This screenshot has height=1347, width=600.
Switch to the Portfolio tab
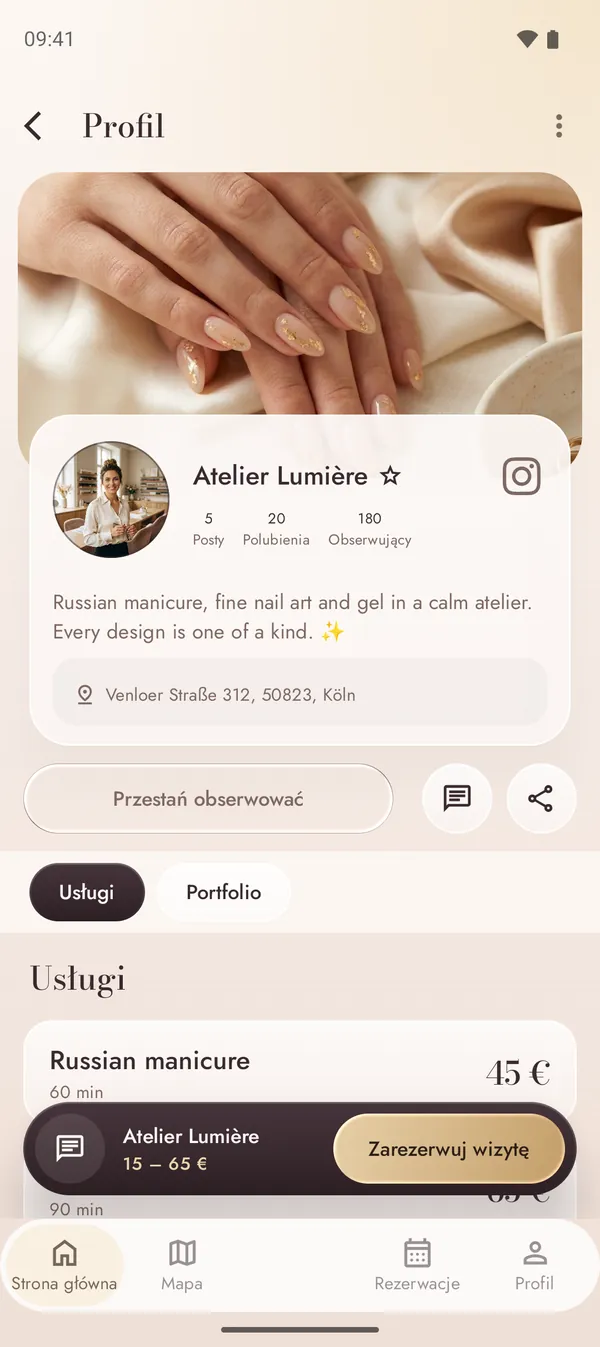point(224,892)
